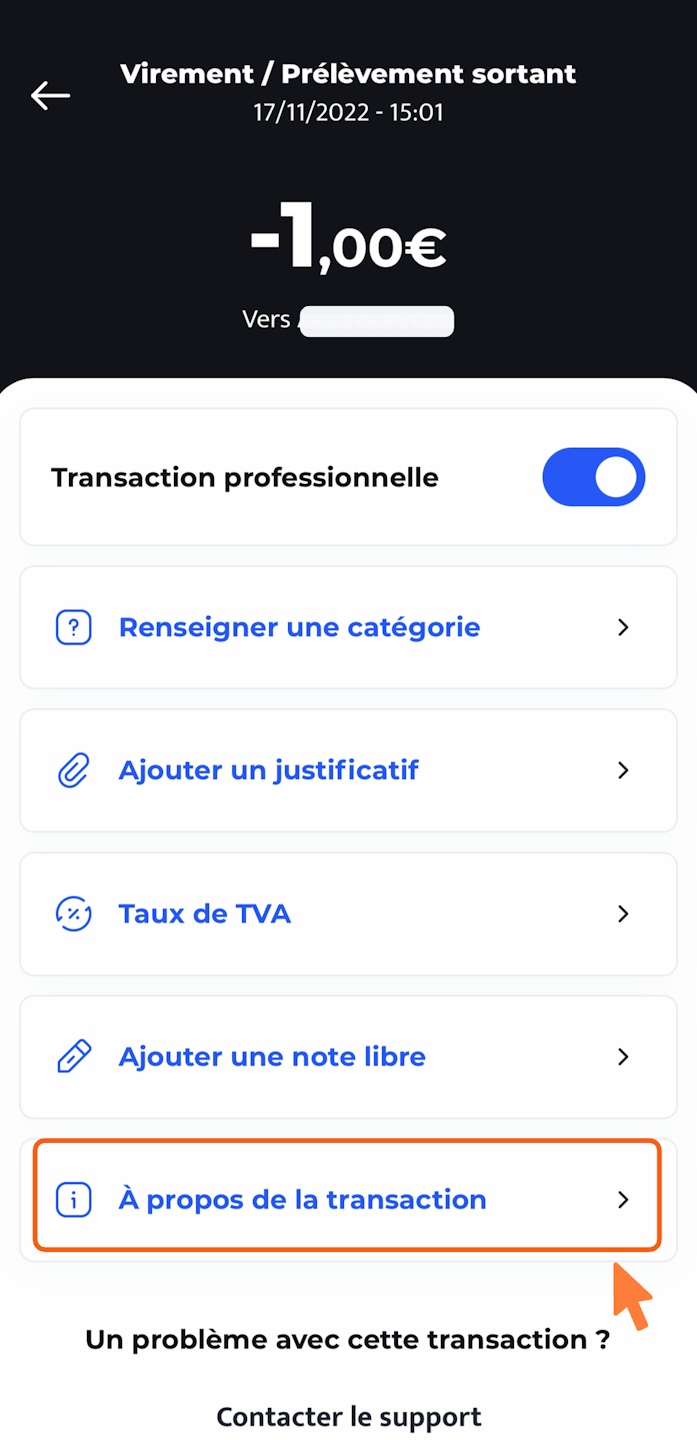
Task: Toggle the Transaction professionnelle switch
Action: [593, 477]
